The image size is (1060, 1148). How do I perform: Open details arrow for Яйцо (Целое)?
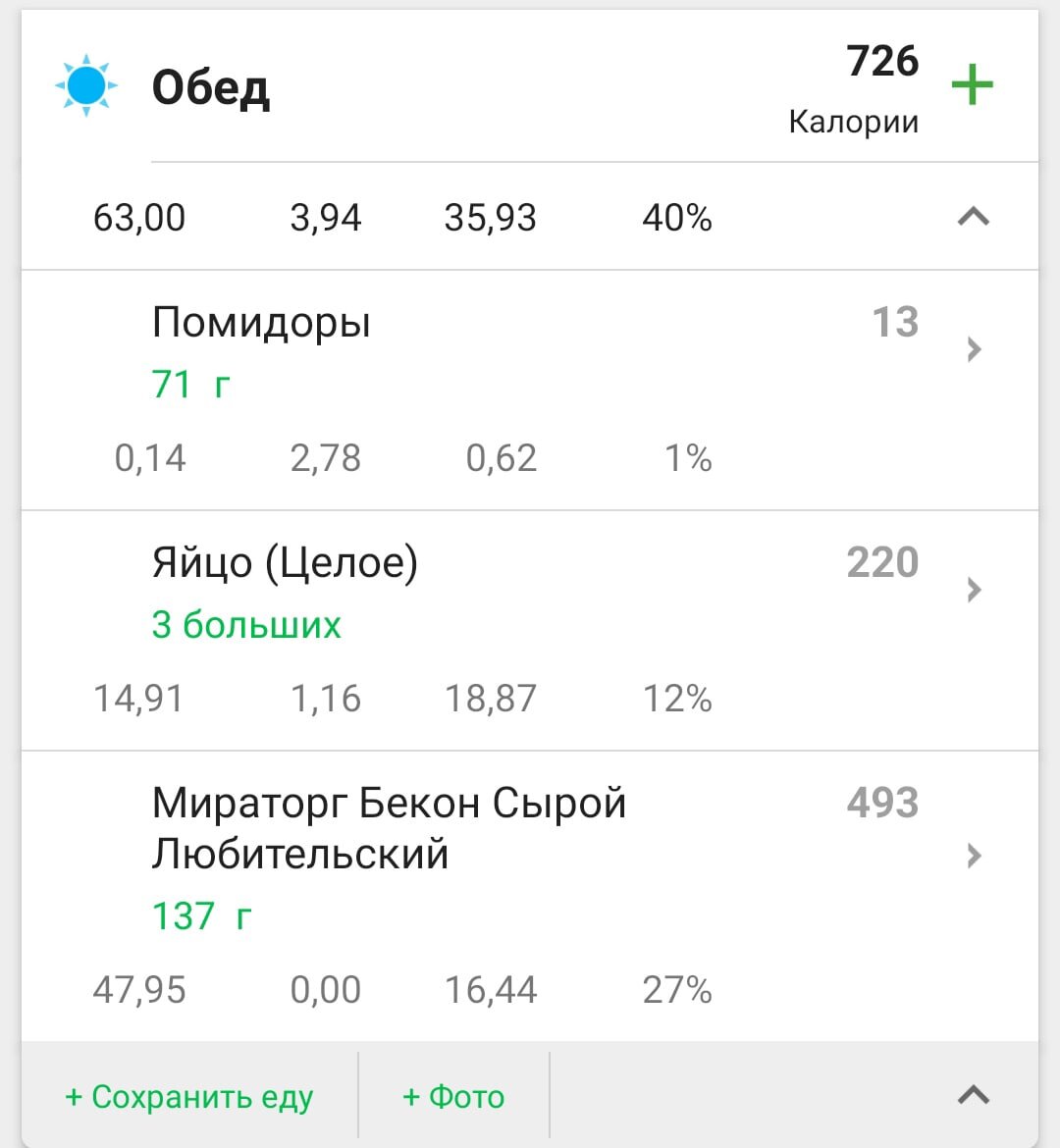[x=973, y=588]
